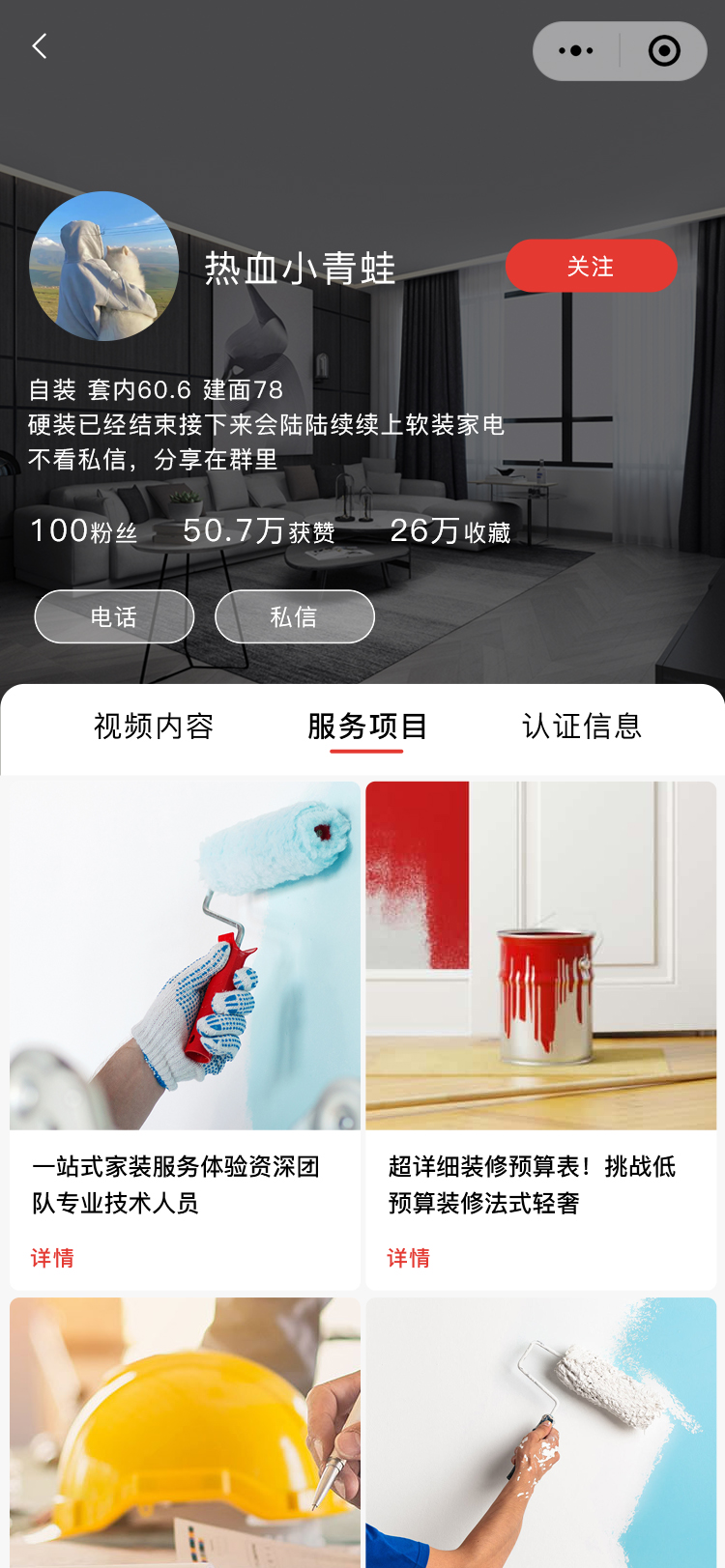Switch to the 认证信息 tab
This screenshot has width=725, height=1568.
coord(582,727)
